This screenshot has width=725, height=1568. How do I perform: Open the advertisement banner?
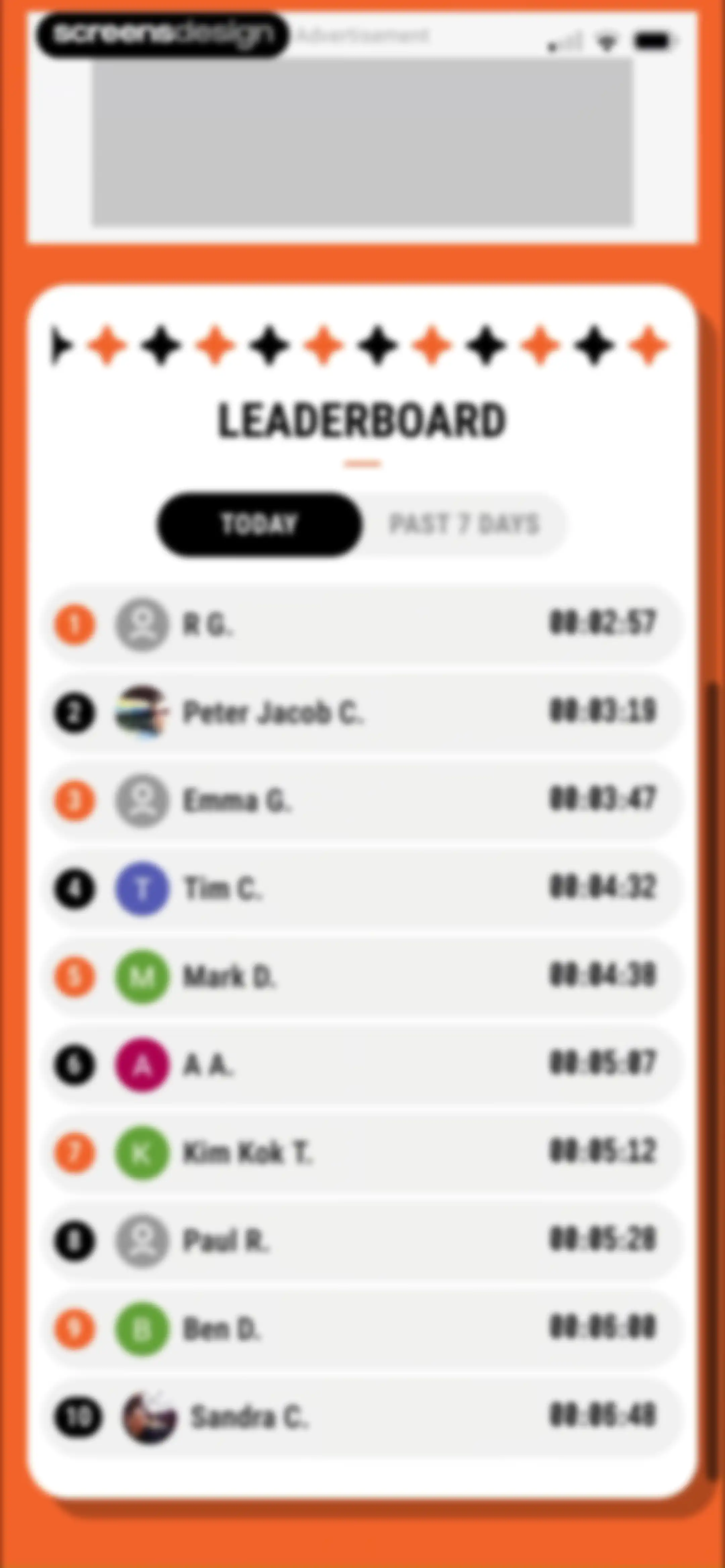pos(363,142)
